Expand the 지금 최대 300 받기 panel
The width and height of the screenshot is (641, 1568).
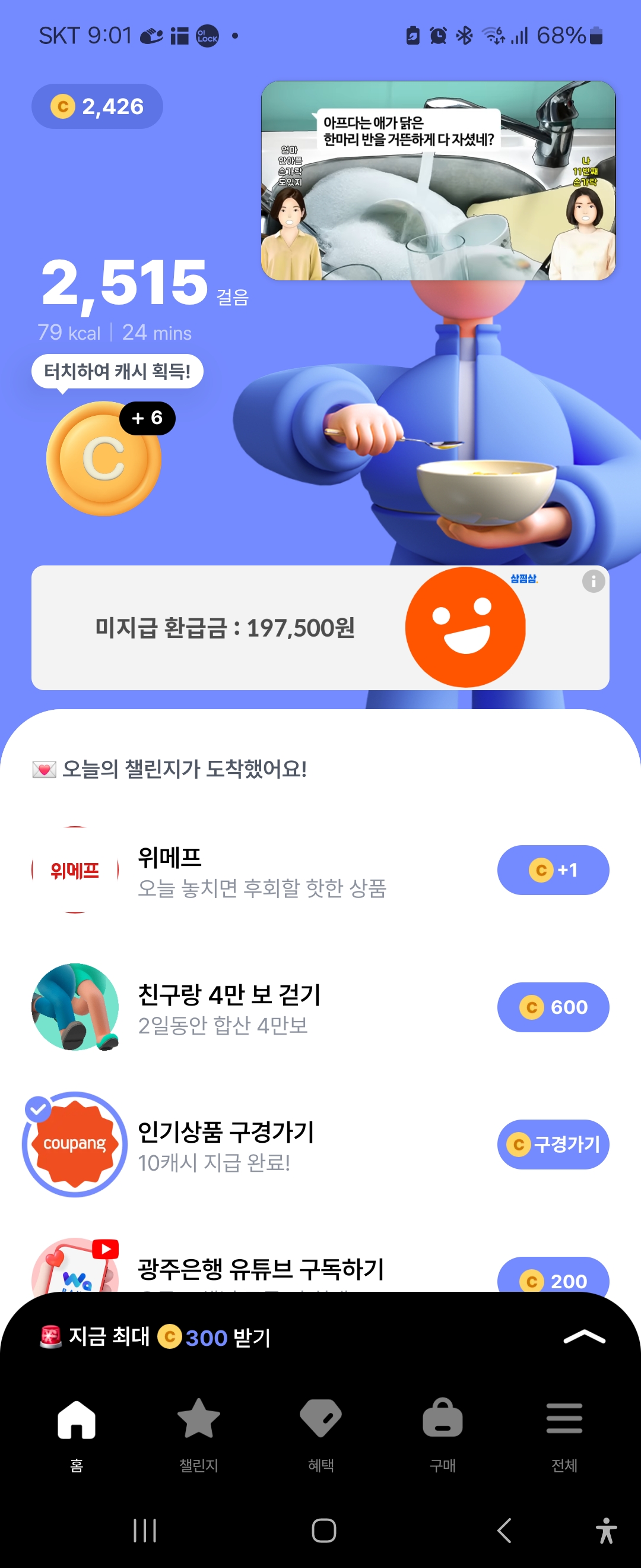tap(584, 1338)
